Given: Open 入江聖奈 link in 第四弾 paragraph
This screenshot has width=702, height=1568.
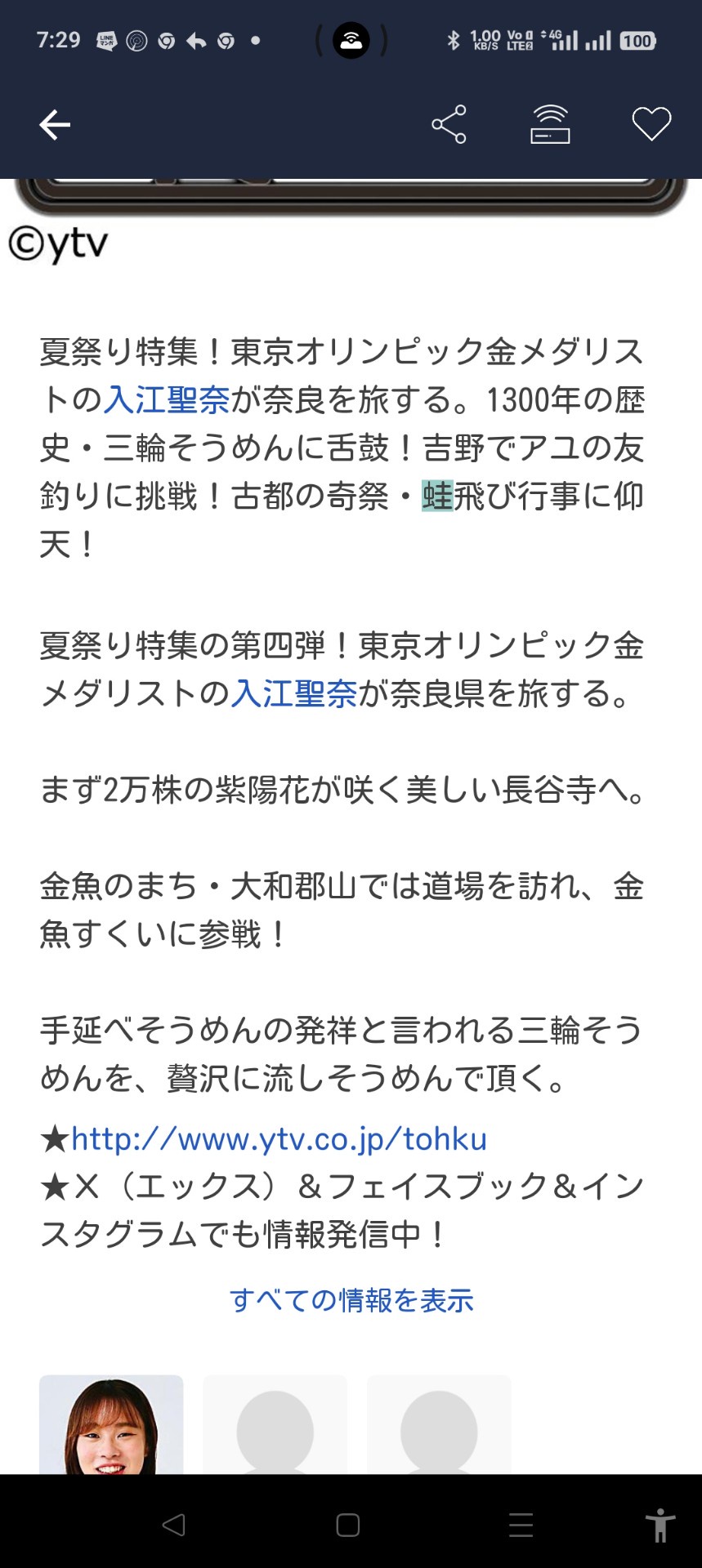Looking at the screenshot, I should click(294, 694).
